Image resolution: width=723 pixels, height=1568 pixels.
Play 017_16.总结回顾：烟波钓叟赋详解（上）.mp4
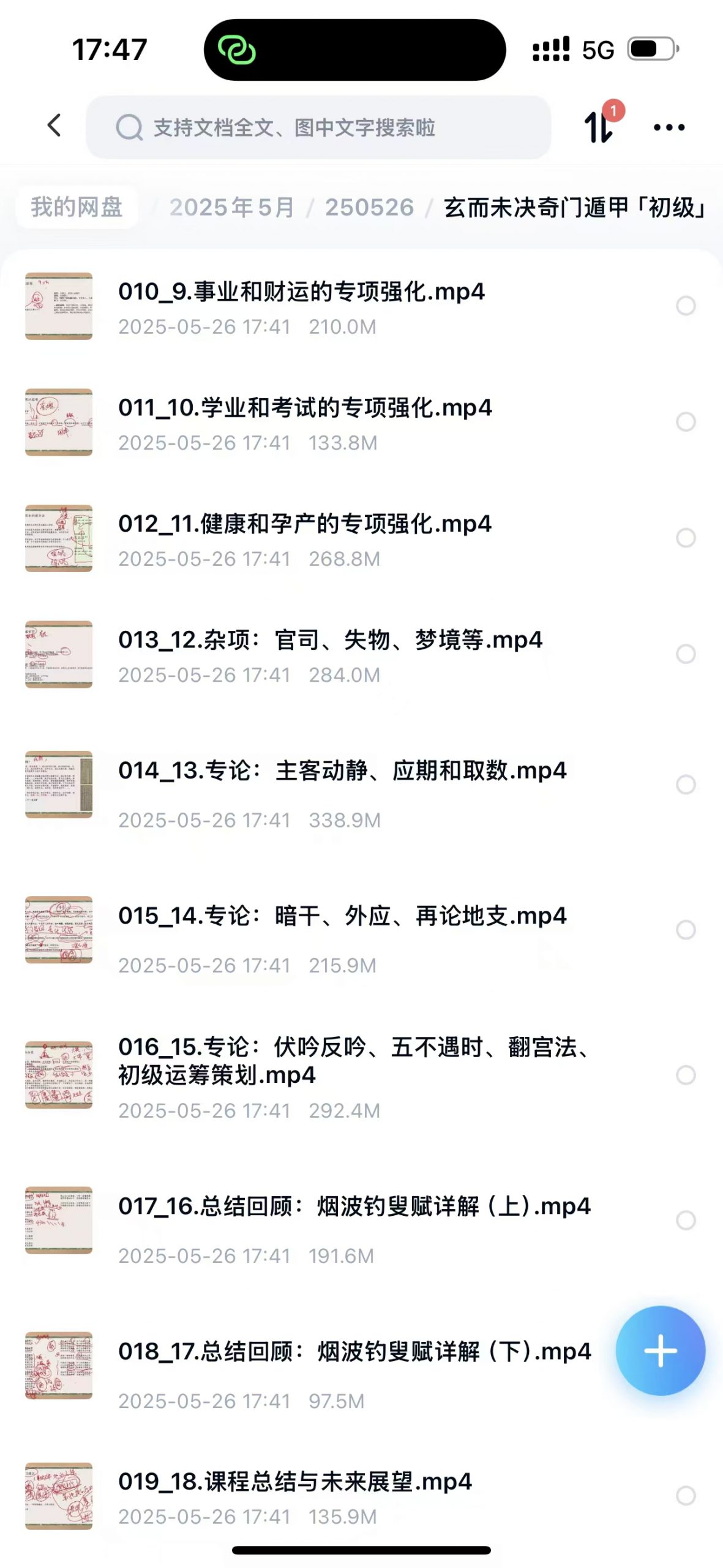354,1206
